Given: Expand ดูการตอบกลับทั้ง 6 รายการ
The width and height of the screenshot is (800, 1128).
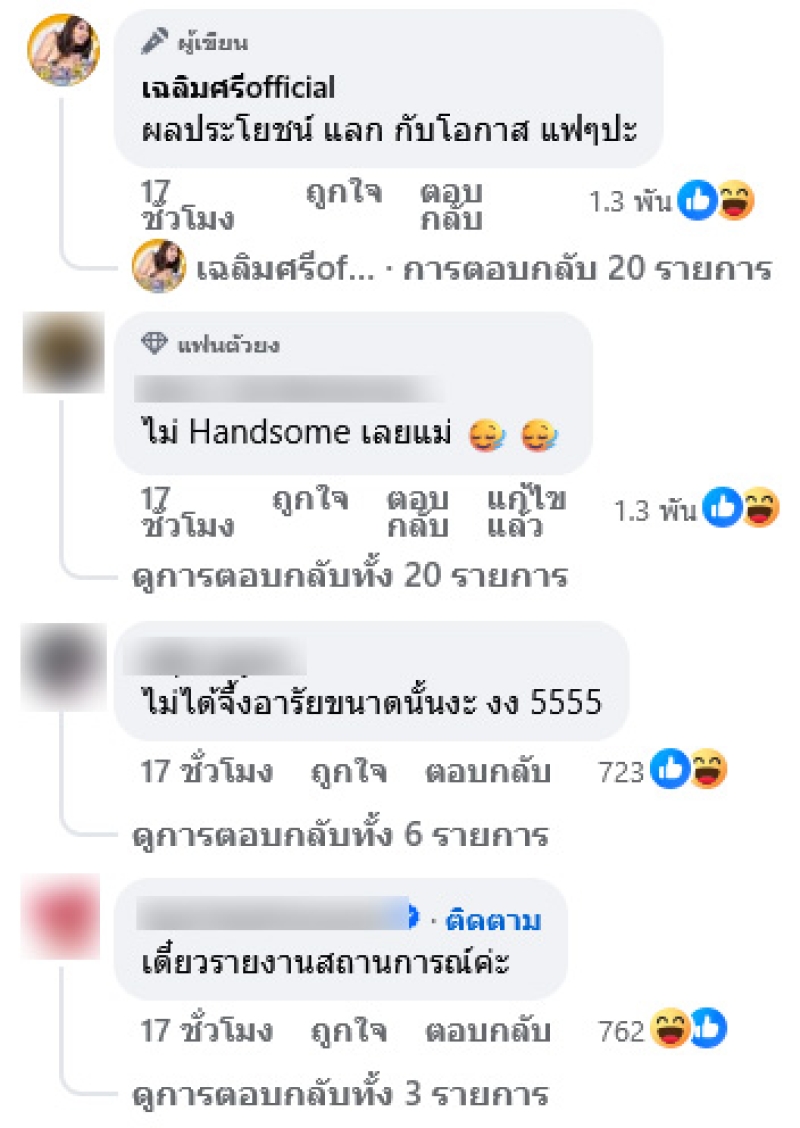Looking at the screenshot, I should 340,835.
